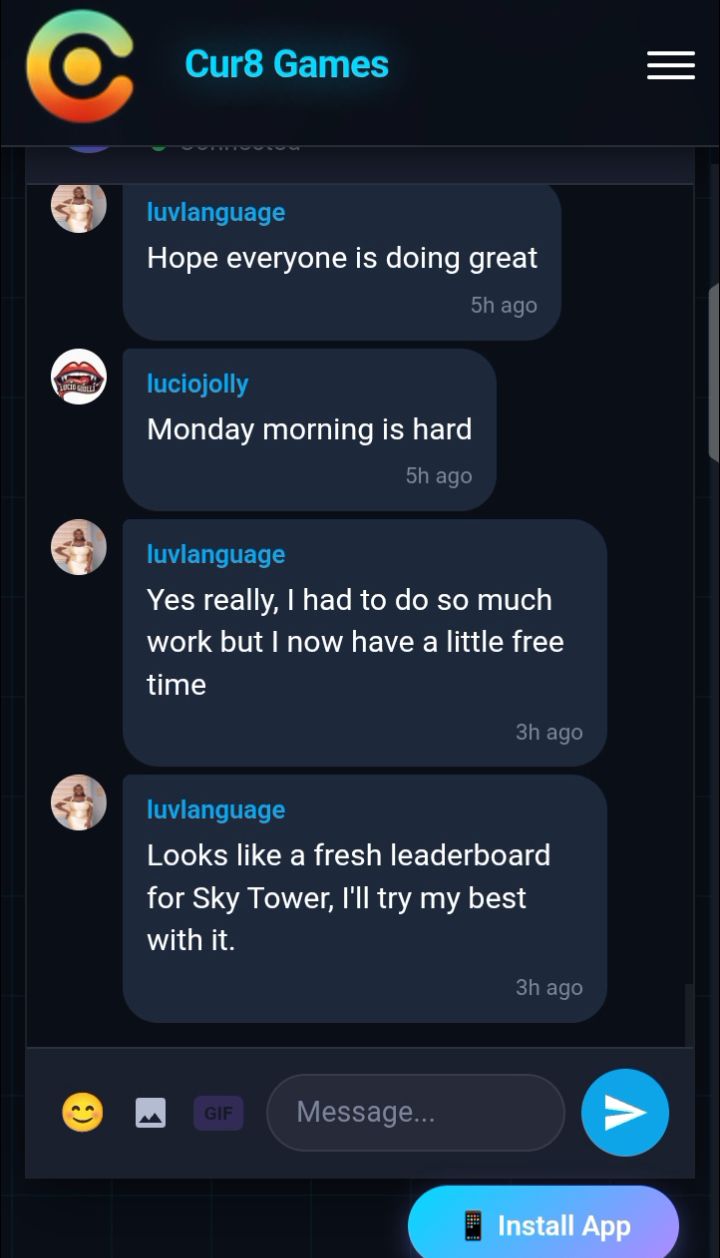Viewport: 720px width, 1258px height.
Task: Tap the Install App button
Action: pyautogui.click(x=543, y=1225)
